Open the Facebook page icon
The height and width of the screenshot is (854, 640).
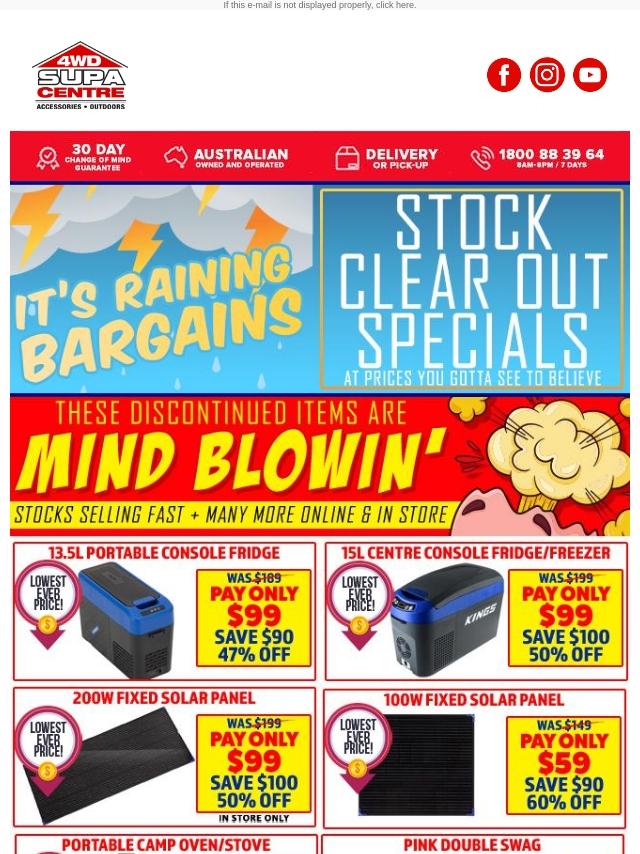[x=504, y=75]
